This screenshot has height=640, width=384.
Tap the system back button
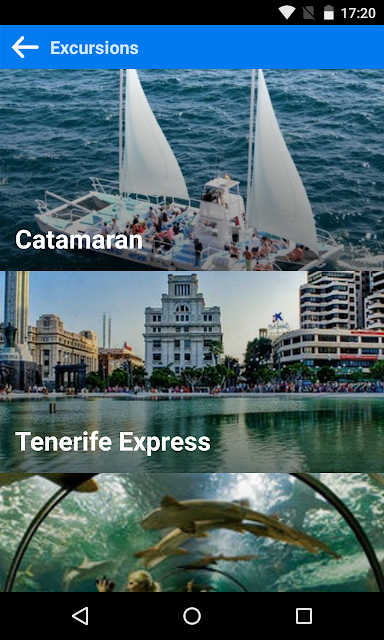click(80, 616)
